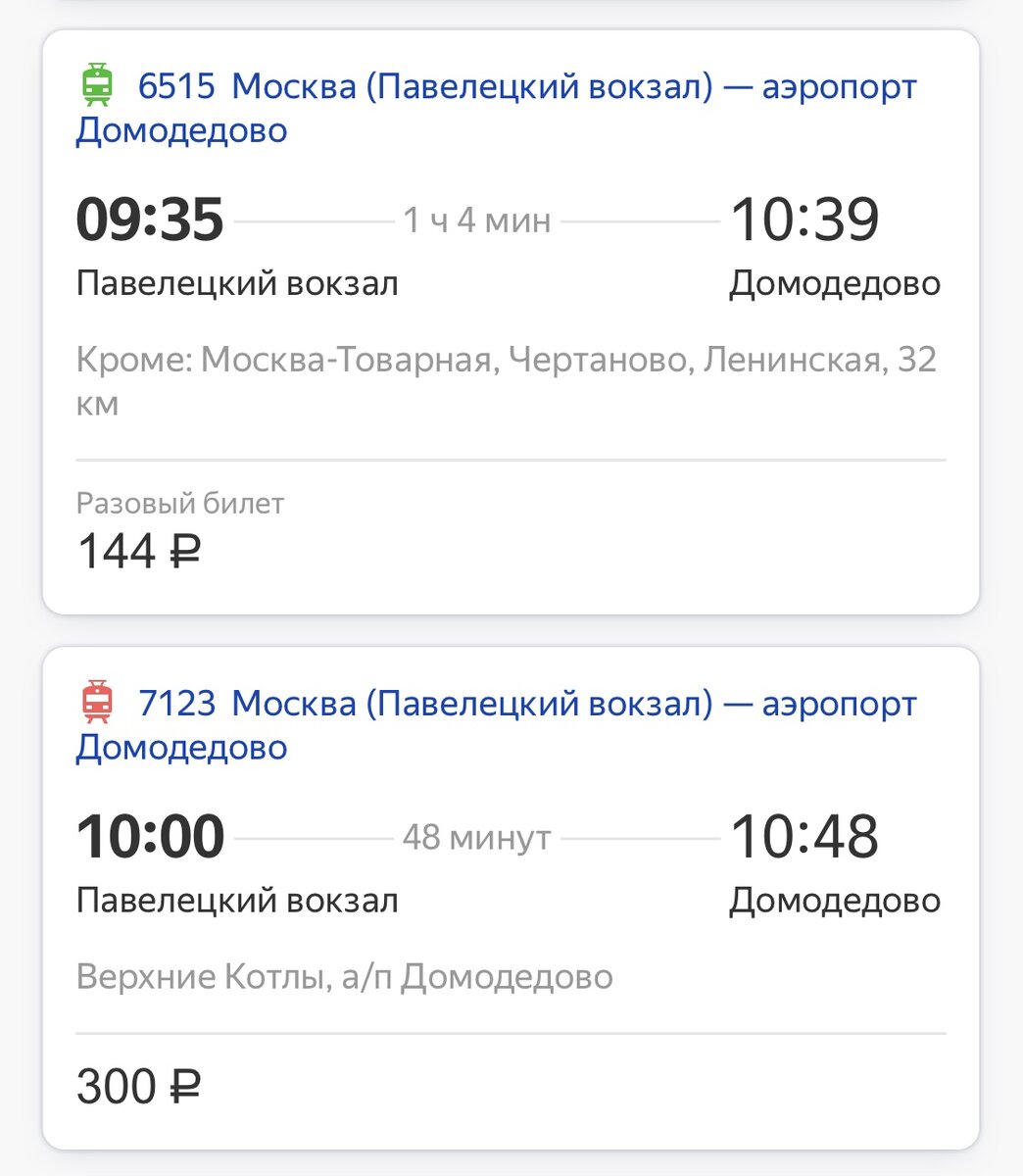Click the 10:39 arrival time

[805, 220]
